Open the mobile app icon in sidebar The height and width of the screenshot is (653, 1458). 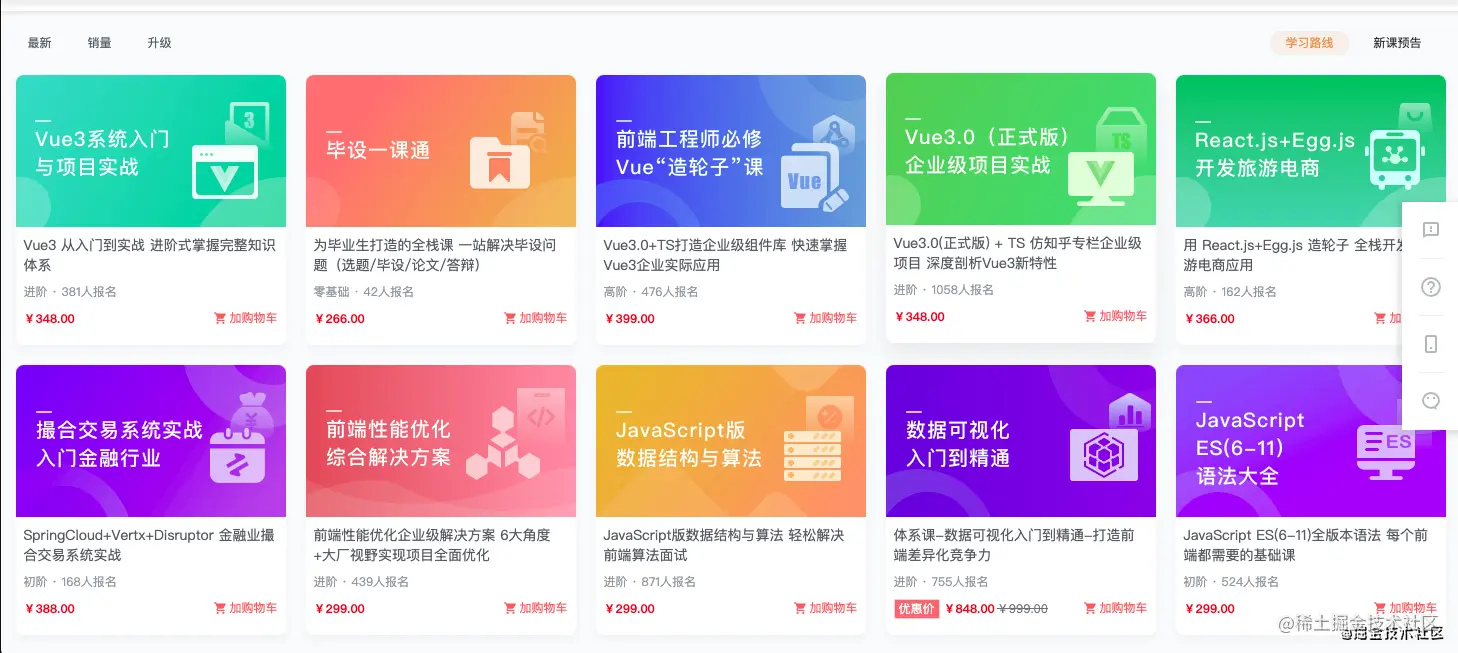pos(1431,344)
